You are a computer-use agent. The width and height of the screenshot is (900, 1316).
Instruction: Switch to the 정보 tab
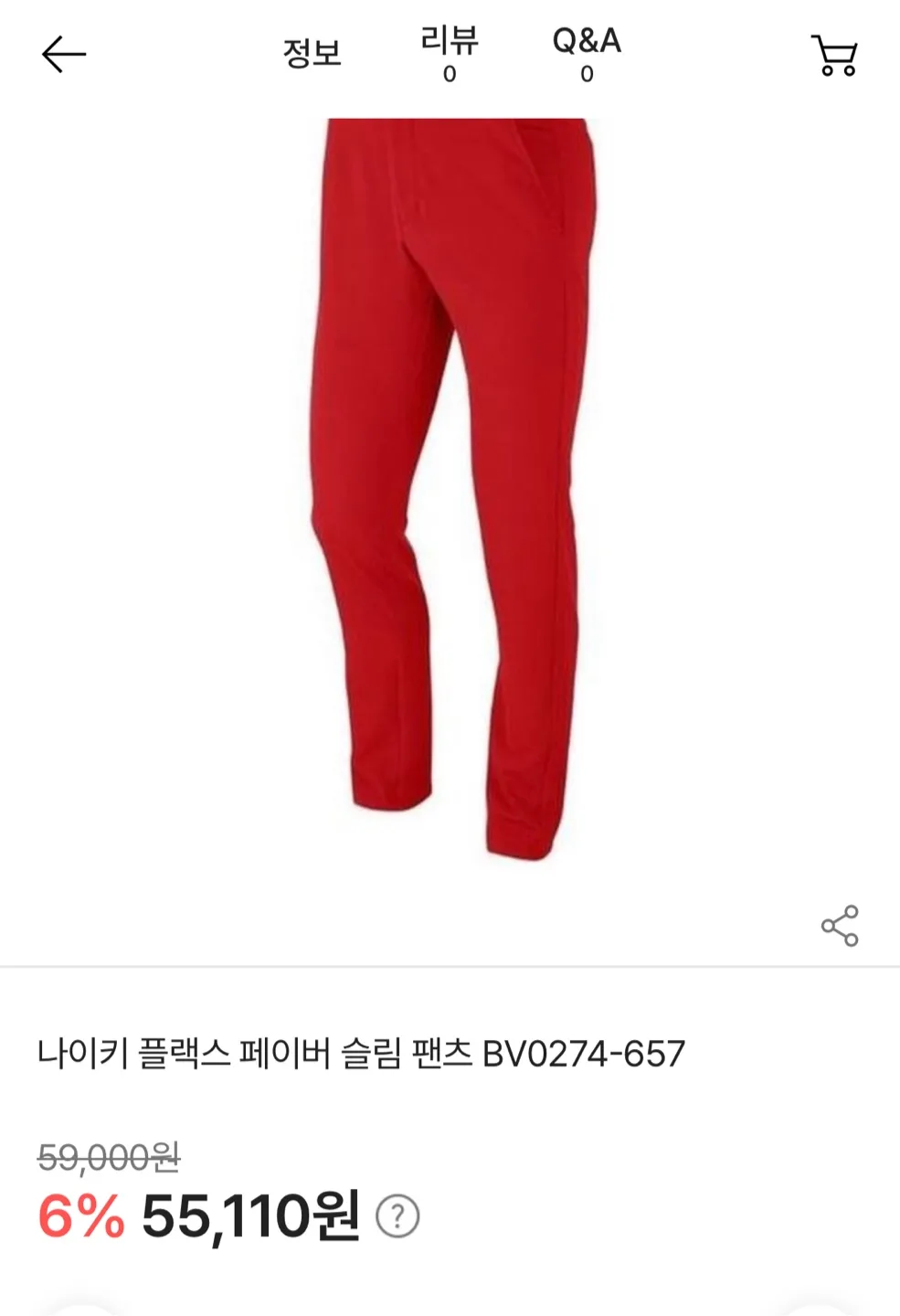pos(312,54)
